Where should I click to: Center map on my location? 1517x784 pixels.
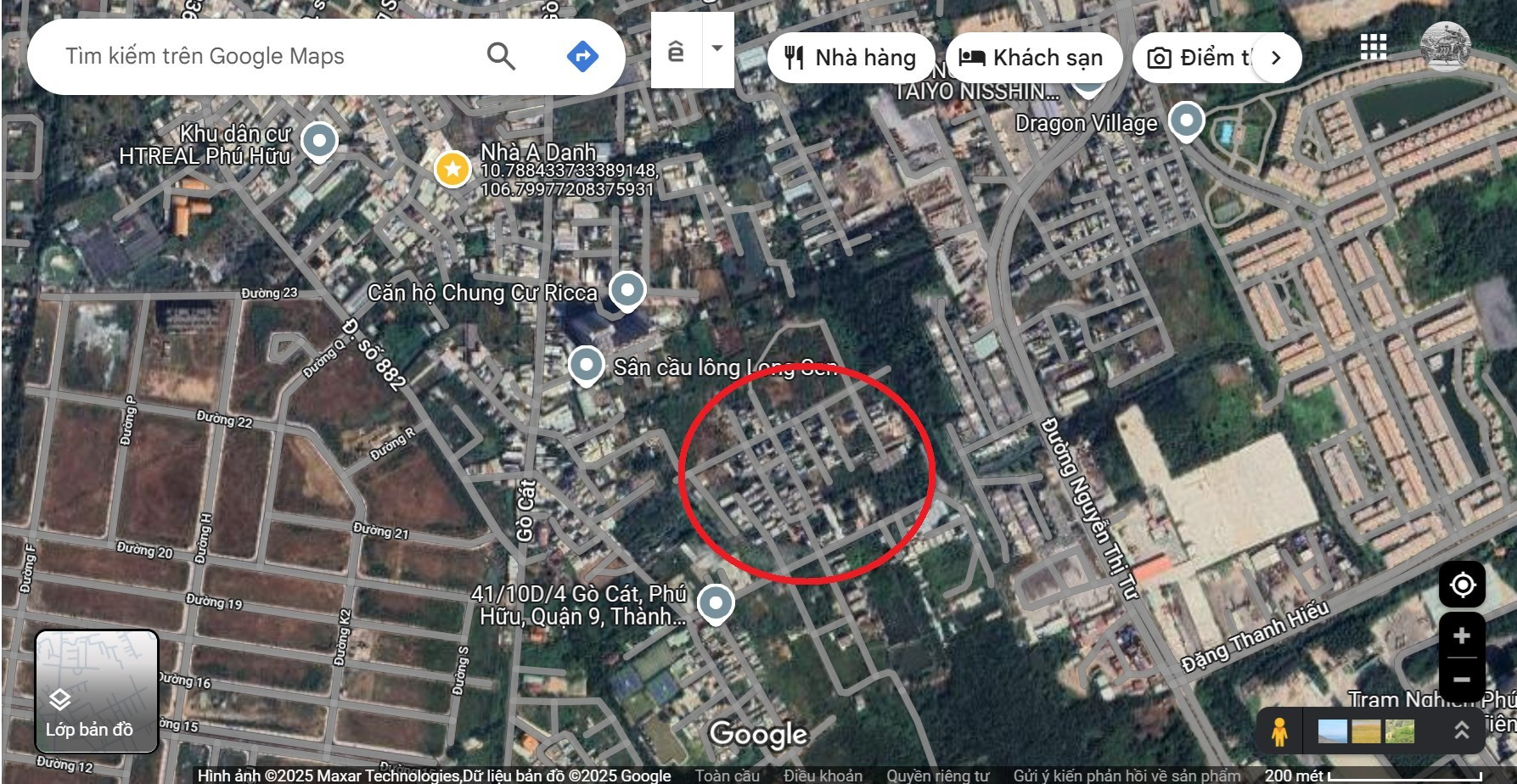pos(1462,585)
